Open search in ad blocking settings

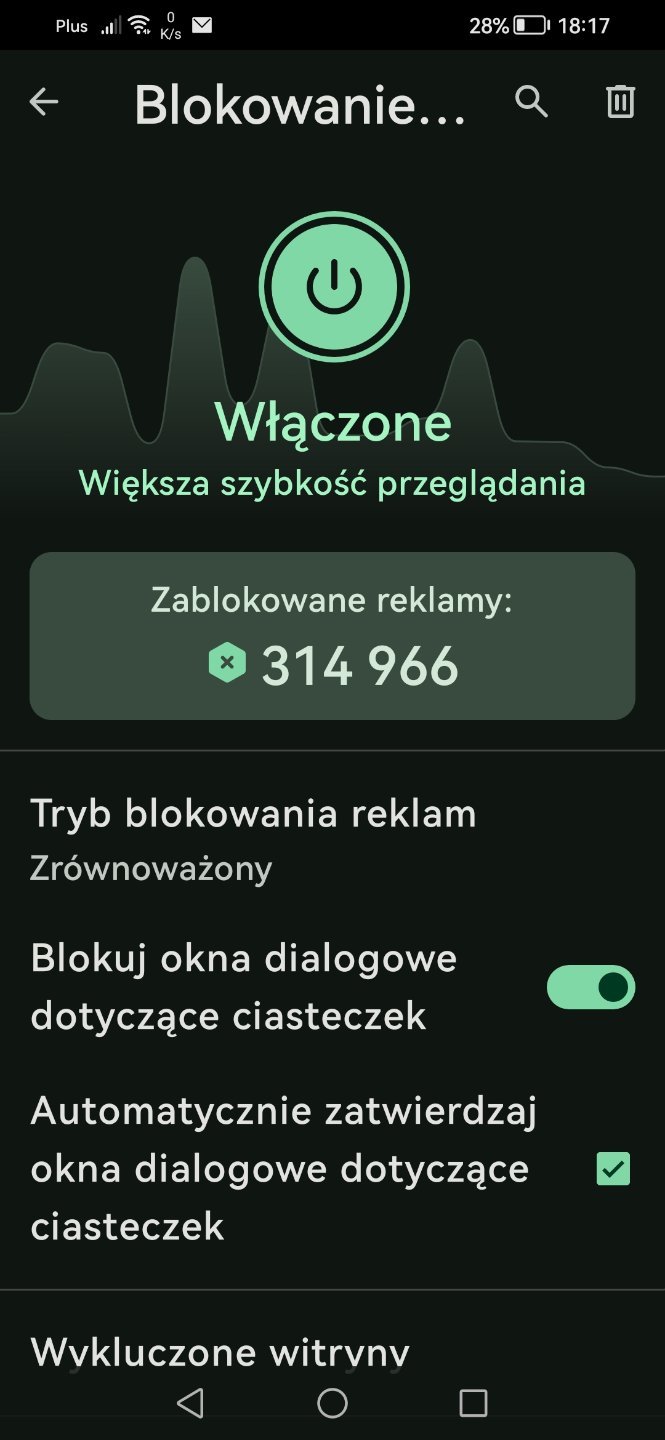531,102
